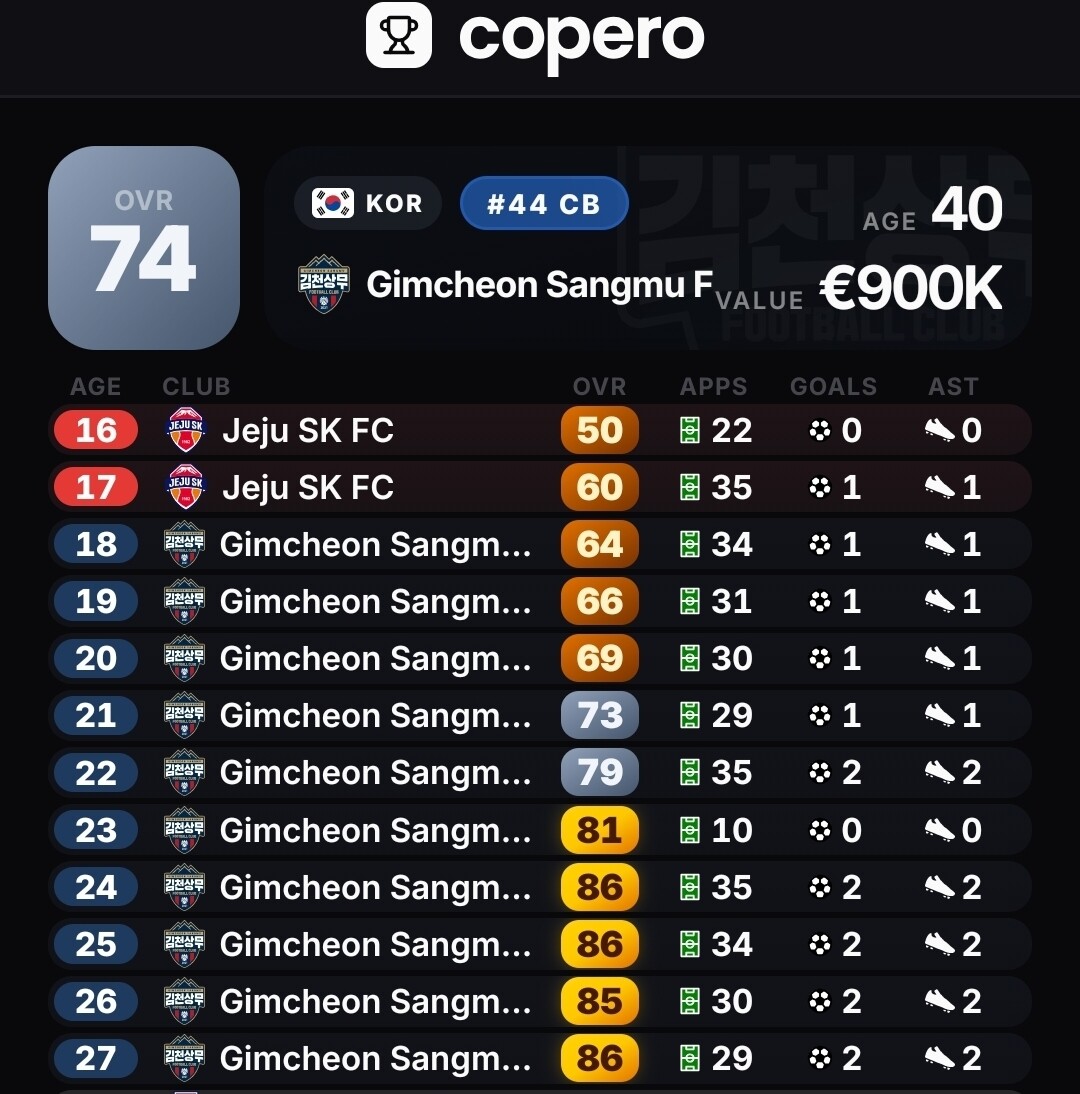Viewport: 1080px width, 1094px height.
Task: Select the age 23 season row
Action: 540,830
